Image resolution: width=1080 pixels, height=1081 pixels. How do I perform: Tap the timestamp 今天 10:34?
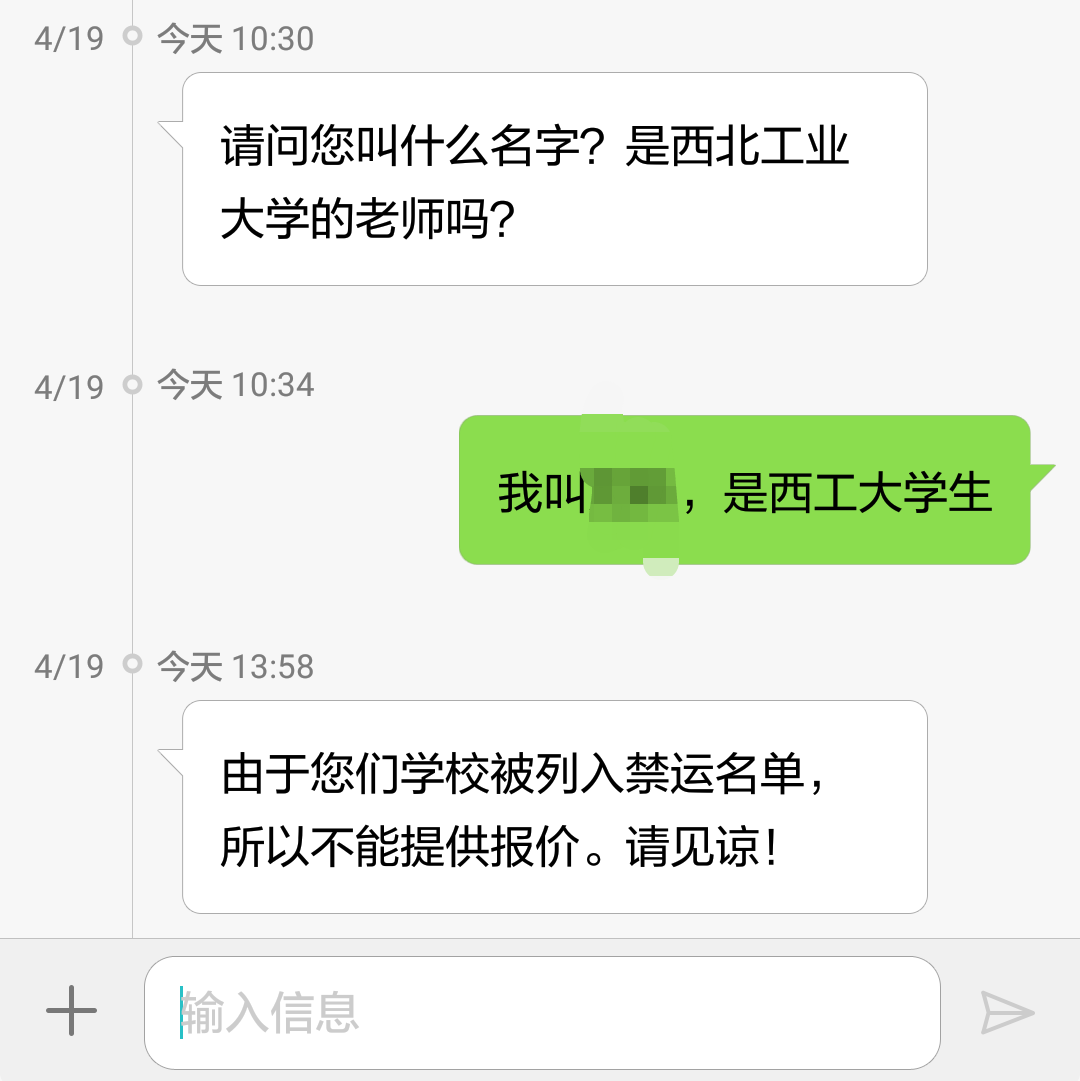tap(232, 385)
